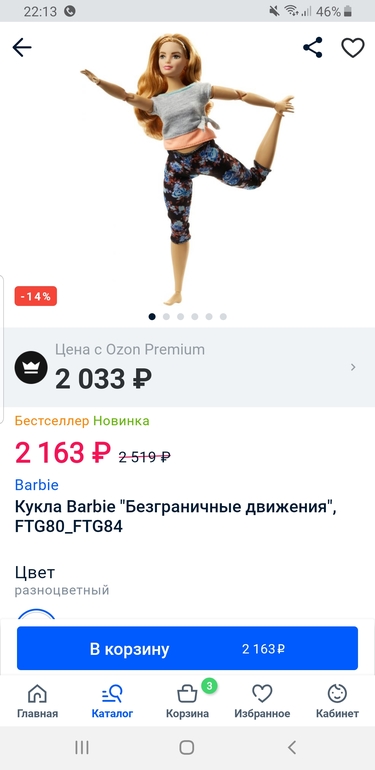
Task: Go back using the top-left arrow
Action: pos(22,48)
